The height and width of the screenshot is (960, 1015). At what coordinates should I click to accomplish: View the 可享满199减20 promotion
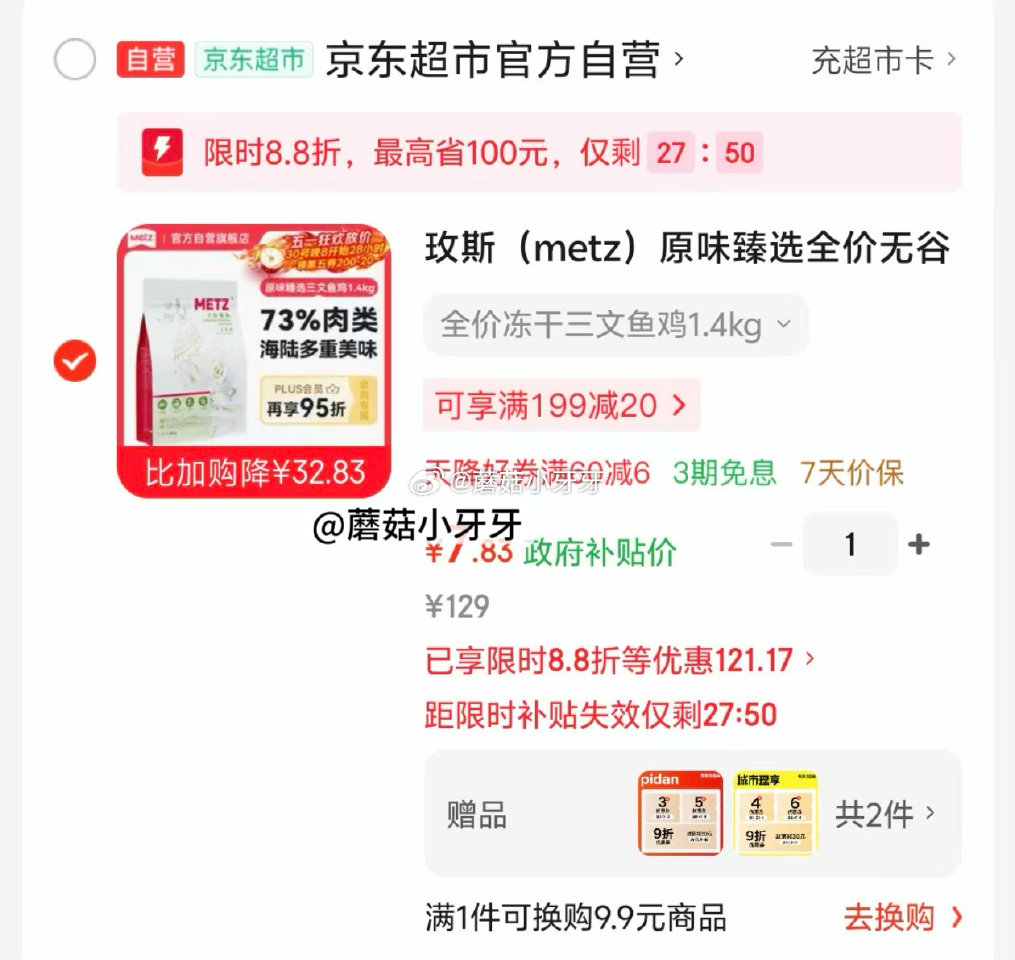tap(561, 405)
